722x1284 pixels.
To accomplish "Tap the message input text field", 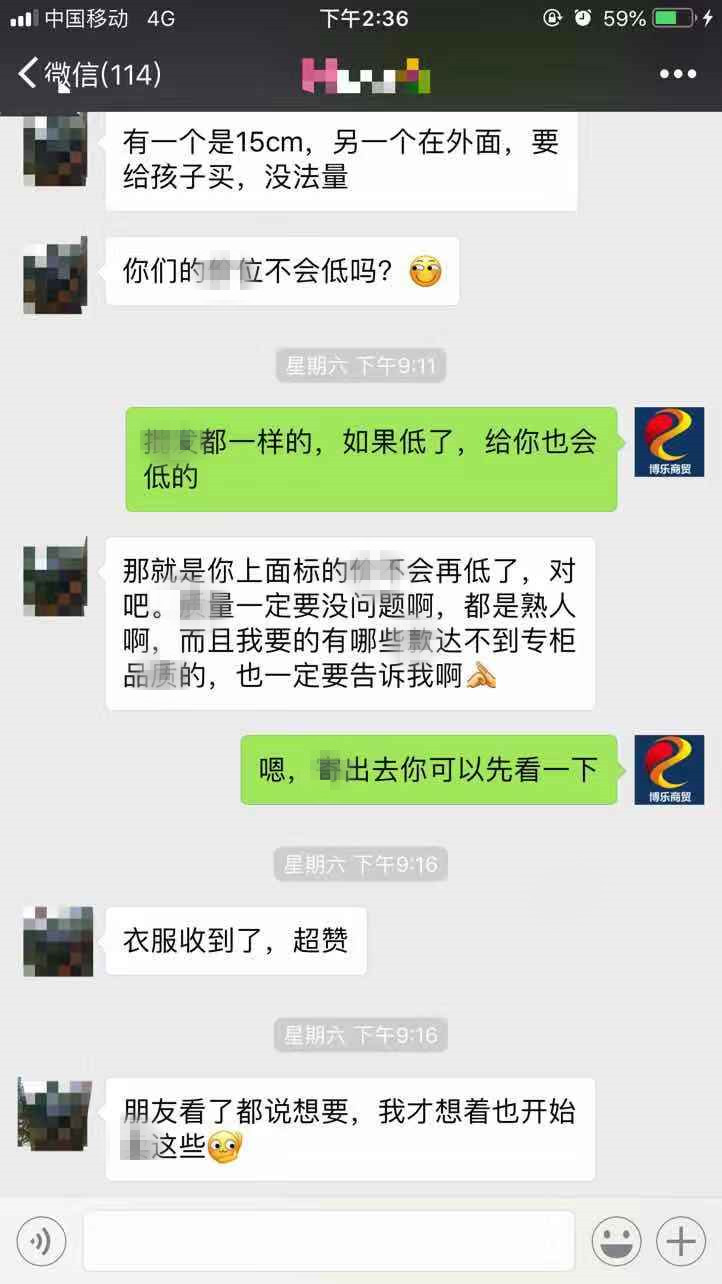I will tap(330, 1240).
